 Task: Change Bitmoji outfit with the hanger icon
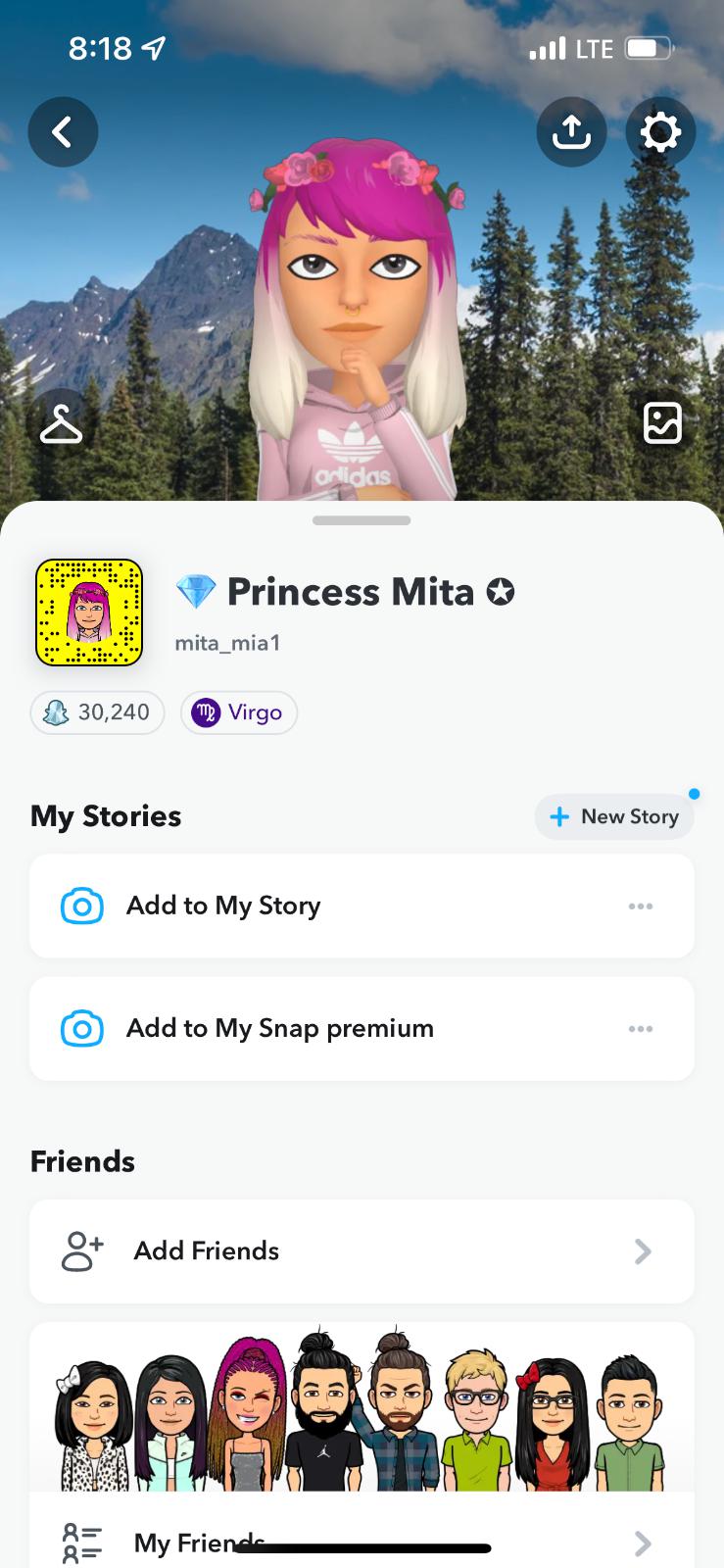click(61, 424)
